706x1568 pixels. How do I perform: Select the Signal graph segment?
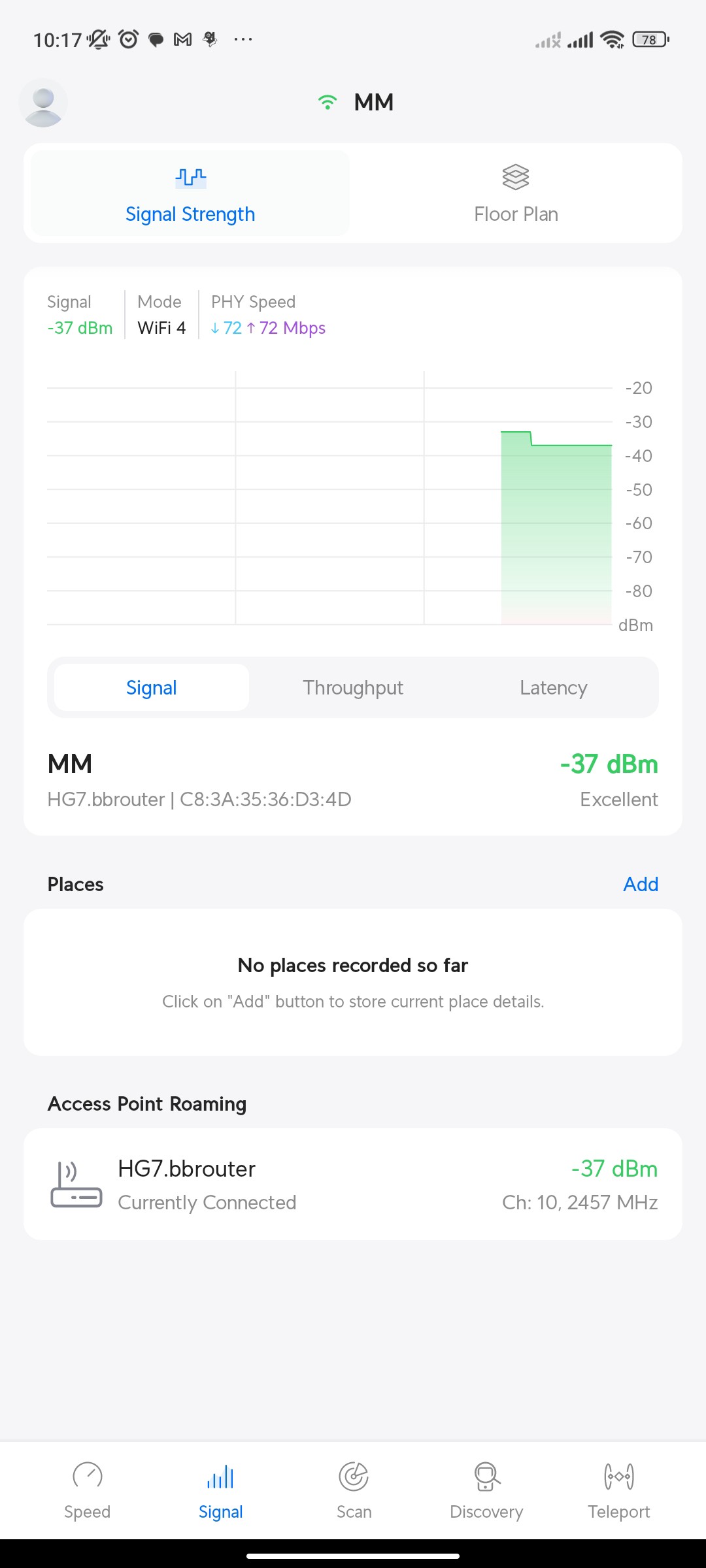point(152,687)
